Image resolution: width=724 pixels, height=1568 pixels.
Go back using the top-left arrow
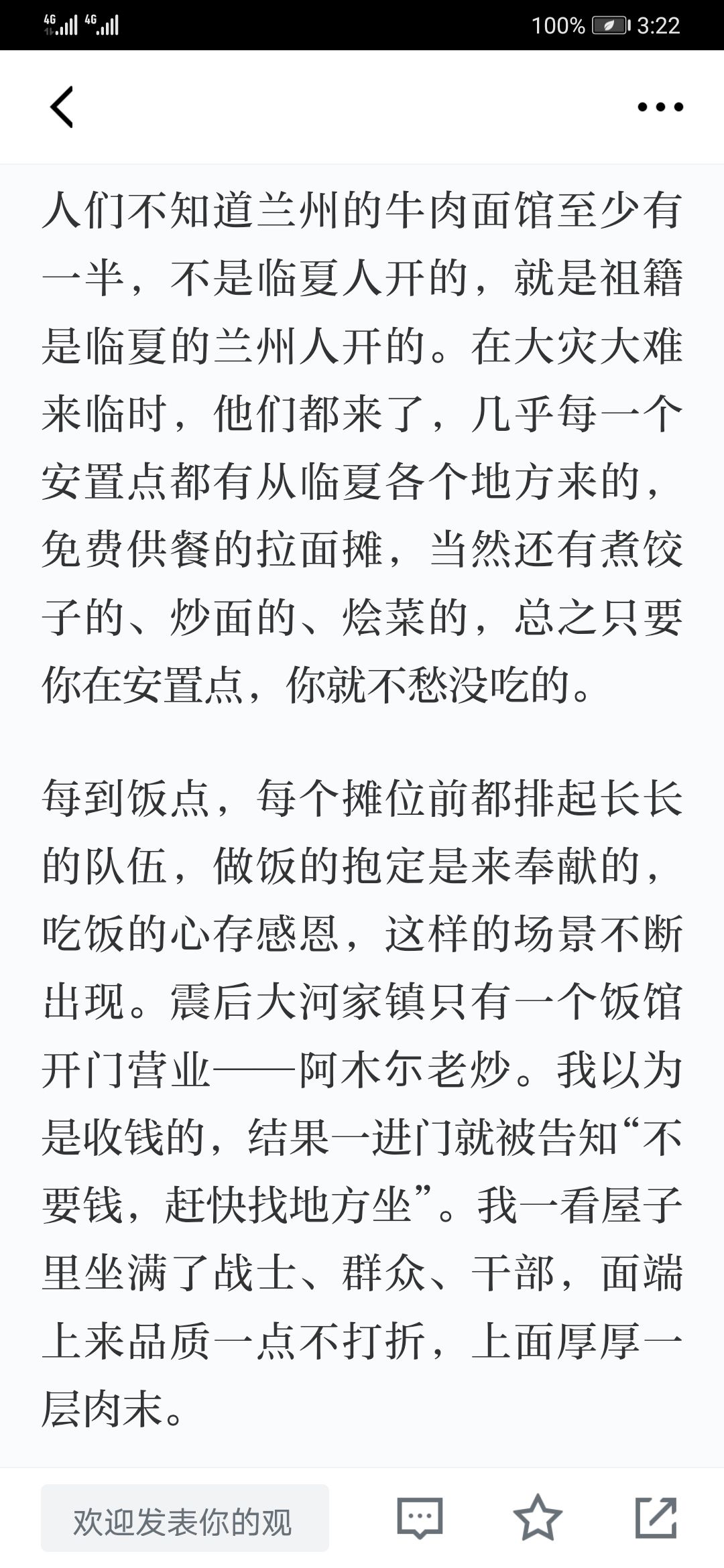62,107
